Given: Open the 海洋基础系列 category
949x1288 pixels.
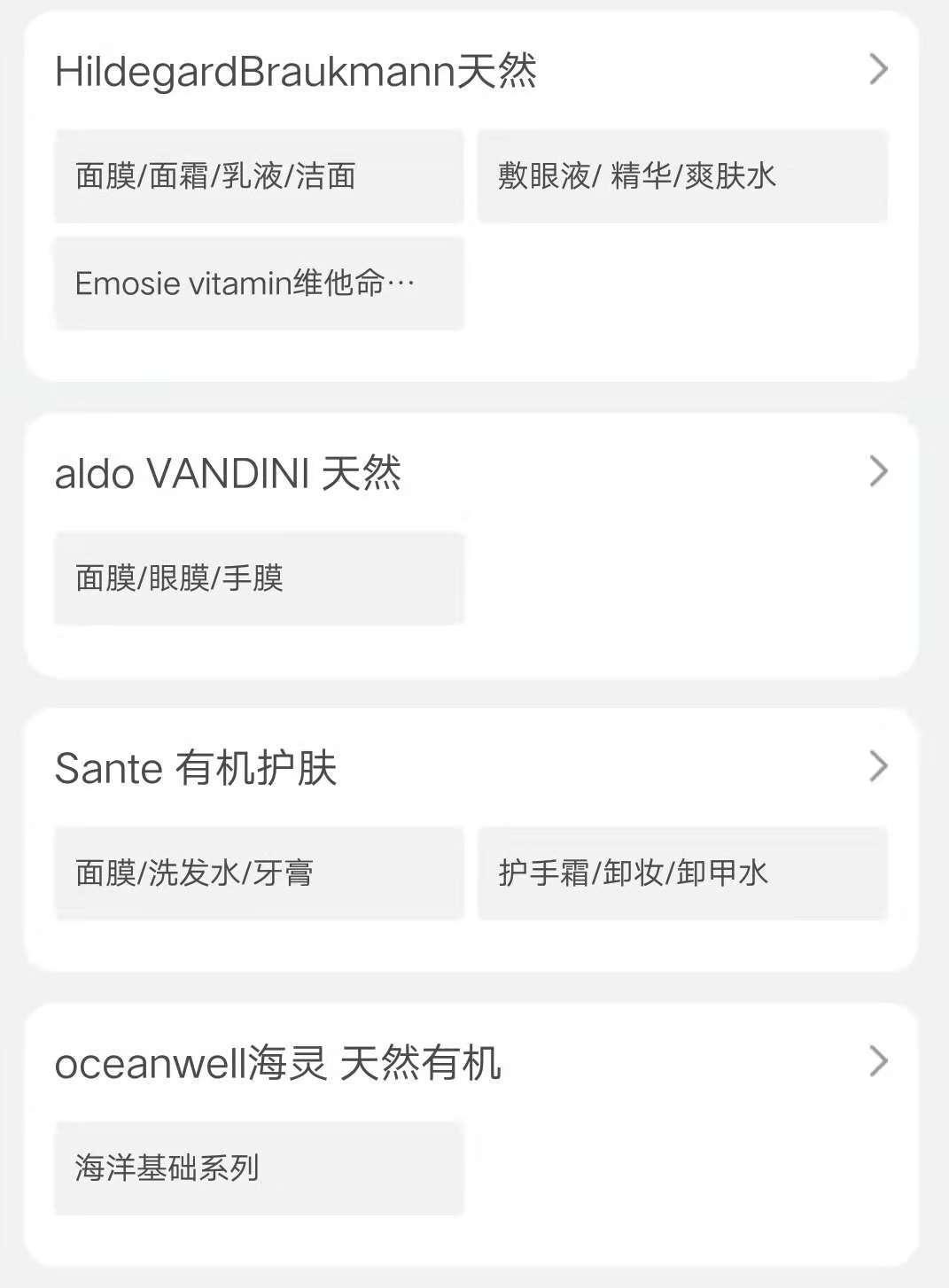Looking at the screenshot, I should click(x=259, y=1168).
